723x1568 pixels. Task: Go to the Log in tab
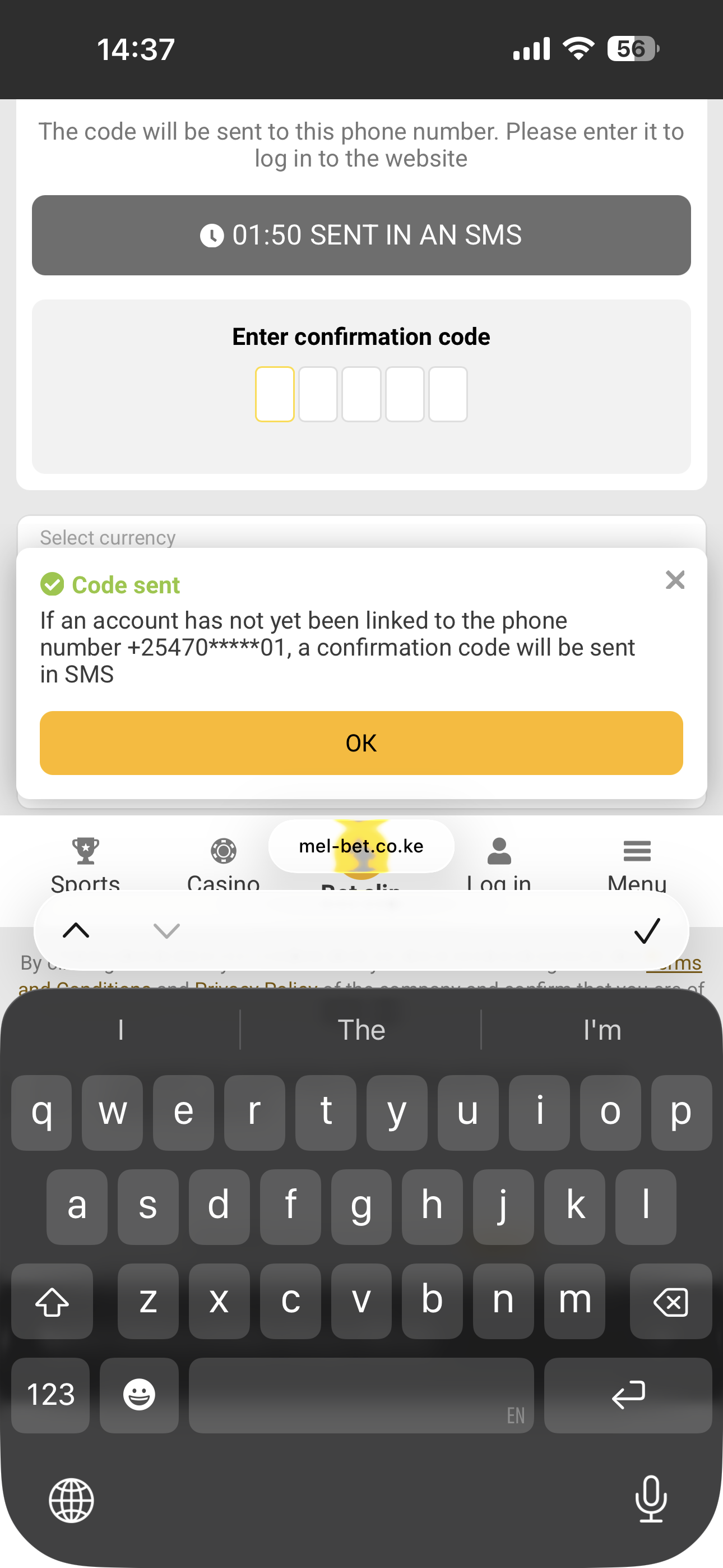[499, 863]
